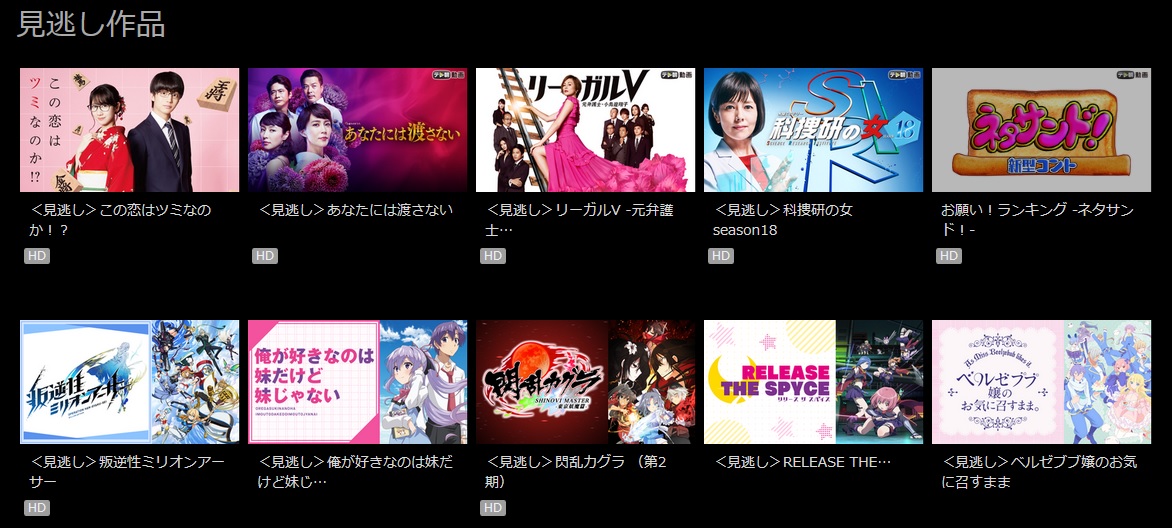Open お願い!ランキング ネタサンド! tile
Viewport: 1172px width, 528px height.
coord(1041,130)
